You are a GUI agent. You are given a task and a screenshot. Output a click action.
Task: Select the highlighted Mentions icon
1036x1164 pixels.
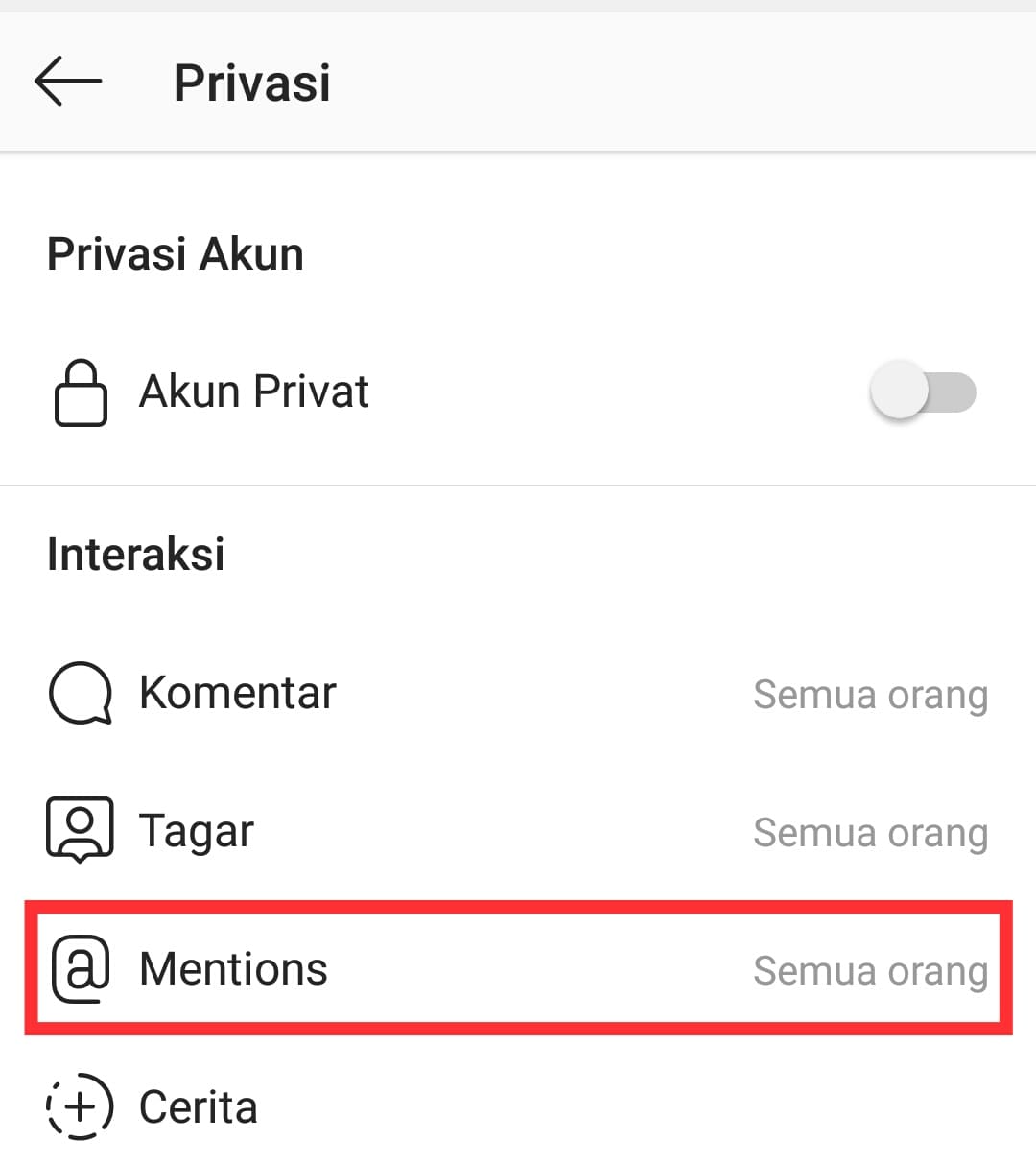click(x=81, y=968)
